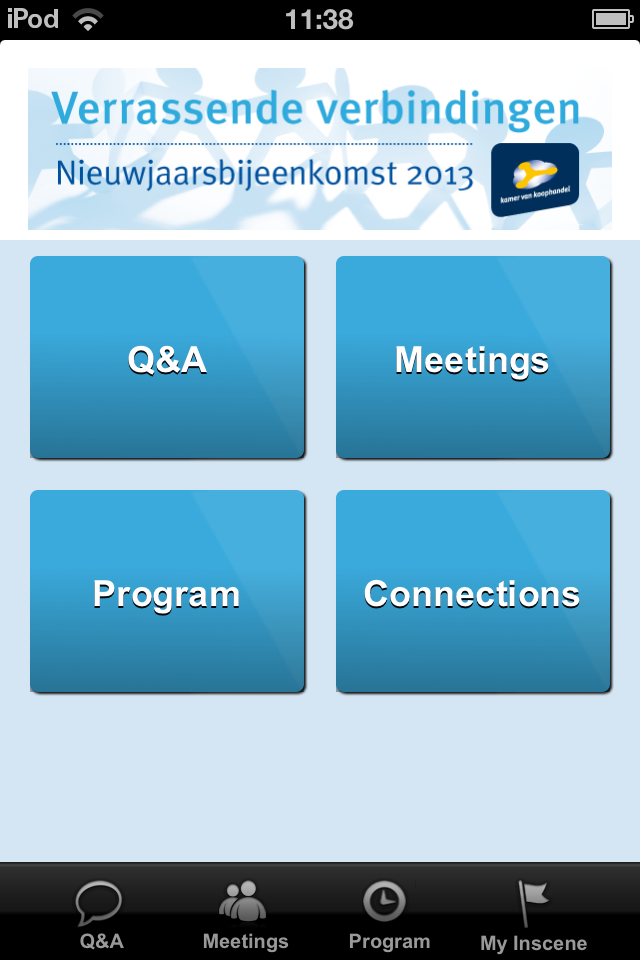
Task: Switch to the Q&A tab
Action: click(x=100, y=914)
